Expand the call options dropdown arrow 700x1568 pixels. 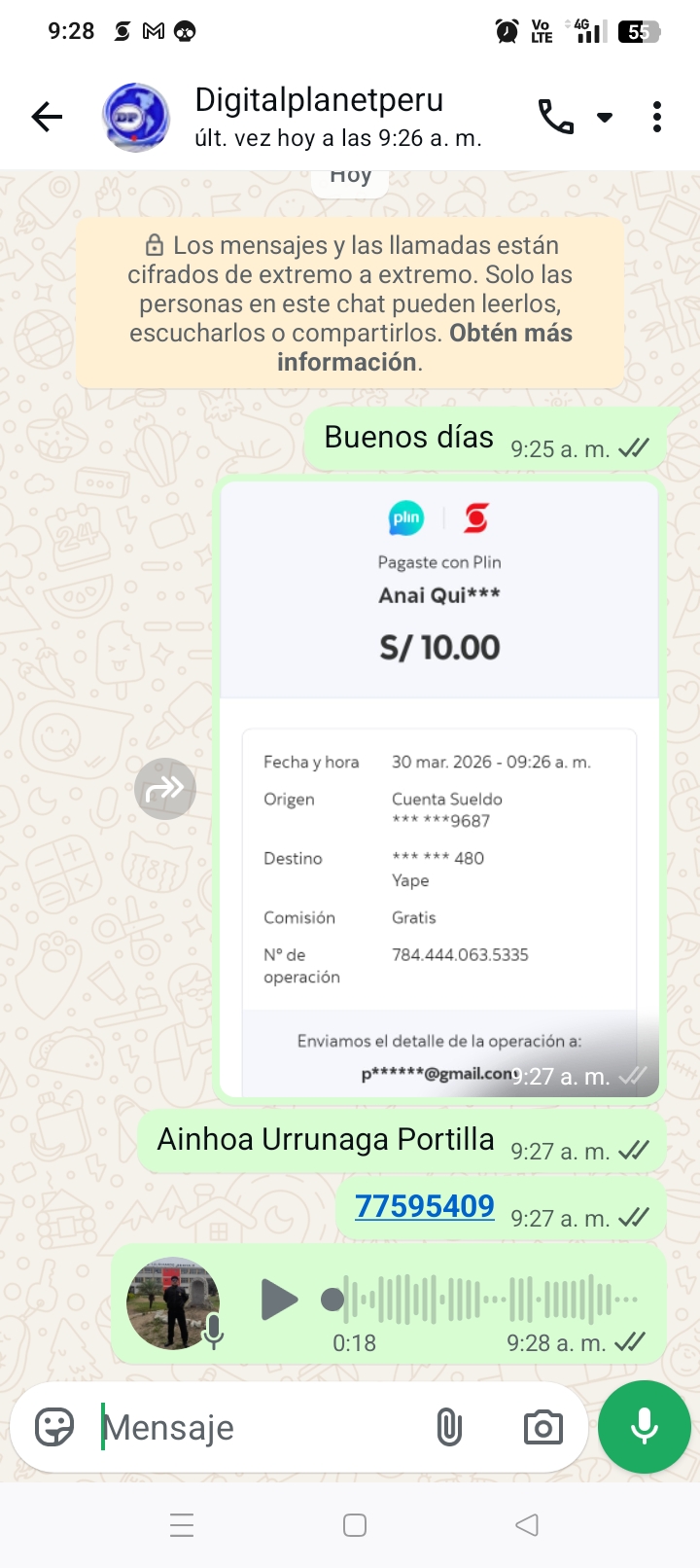(605, 118)
